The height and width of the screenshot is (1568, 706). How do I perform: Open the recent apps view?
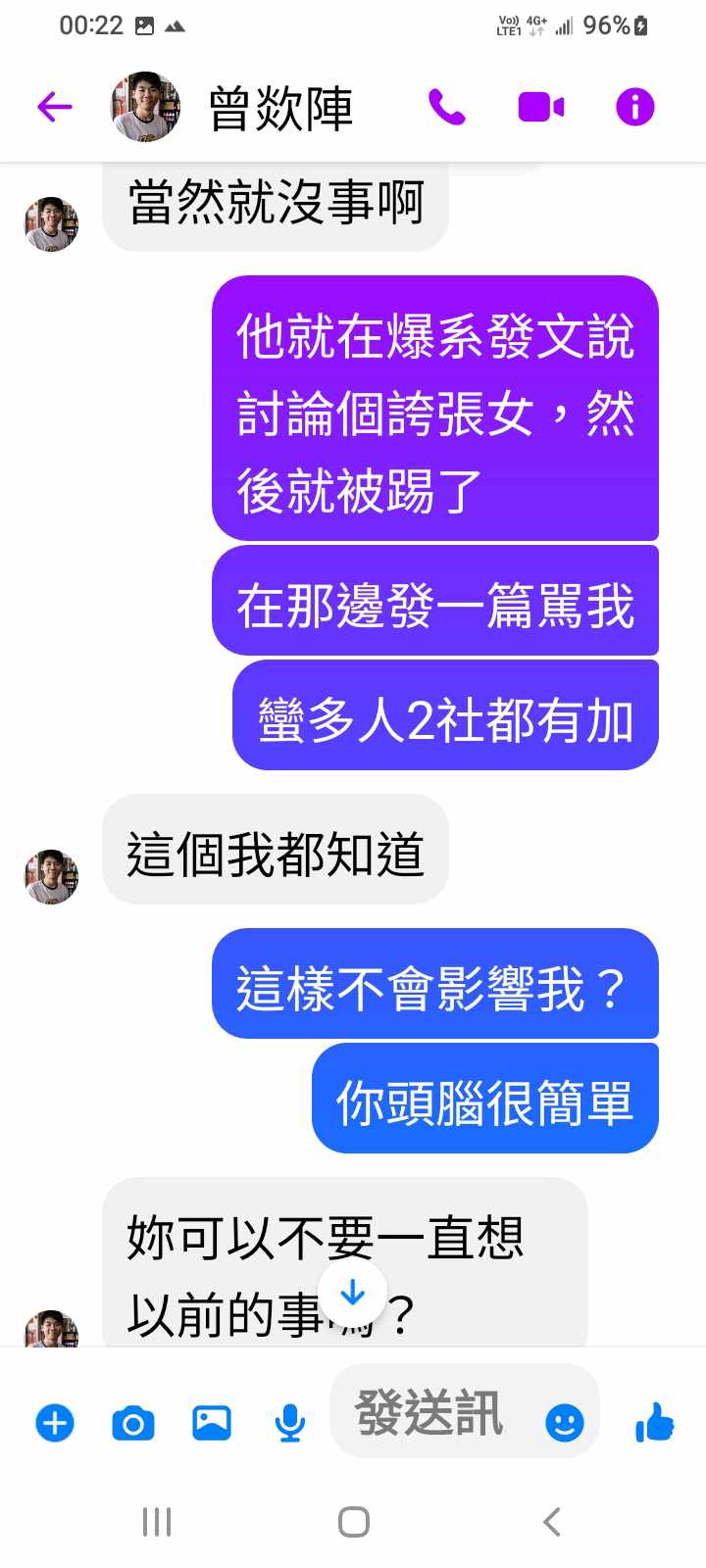(x=157, y=1522)
